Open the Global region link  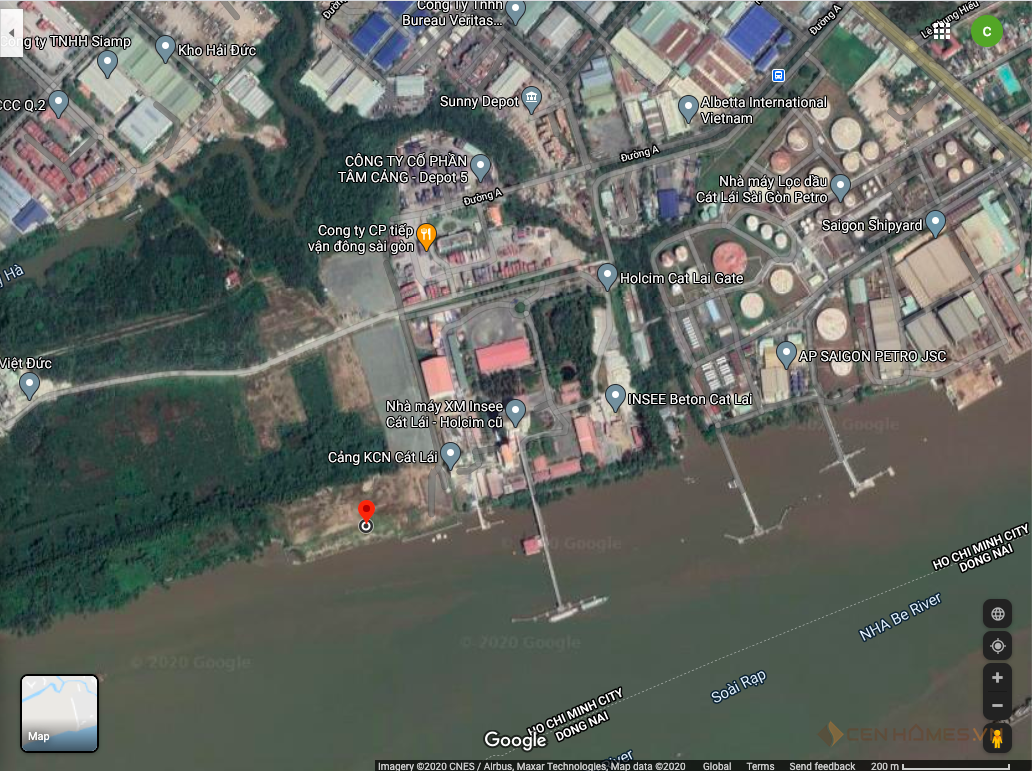pyautogui.click(x=716, y=766)
